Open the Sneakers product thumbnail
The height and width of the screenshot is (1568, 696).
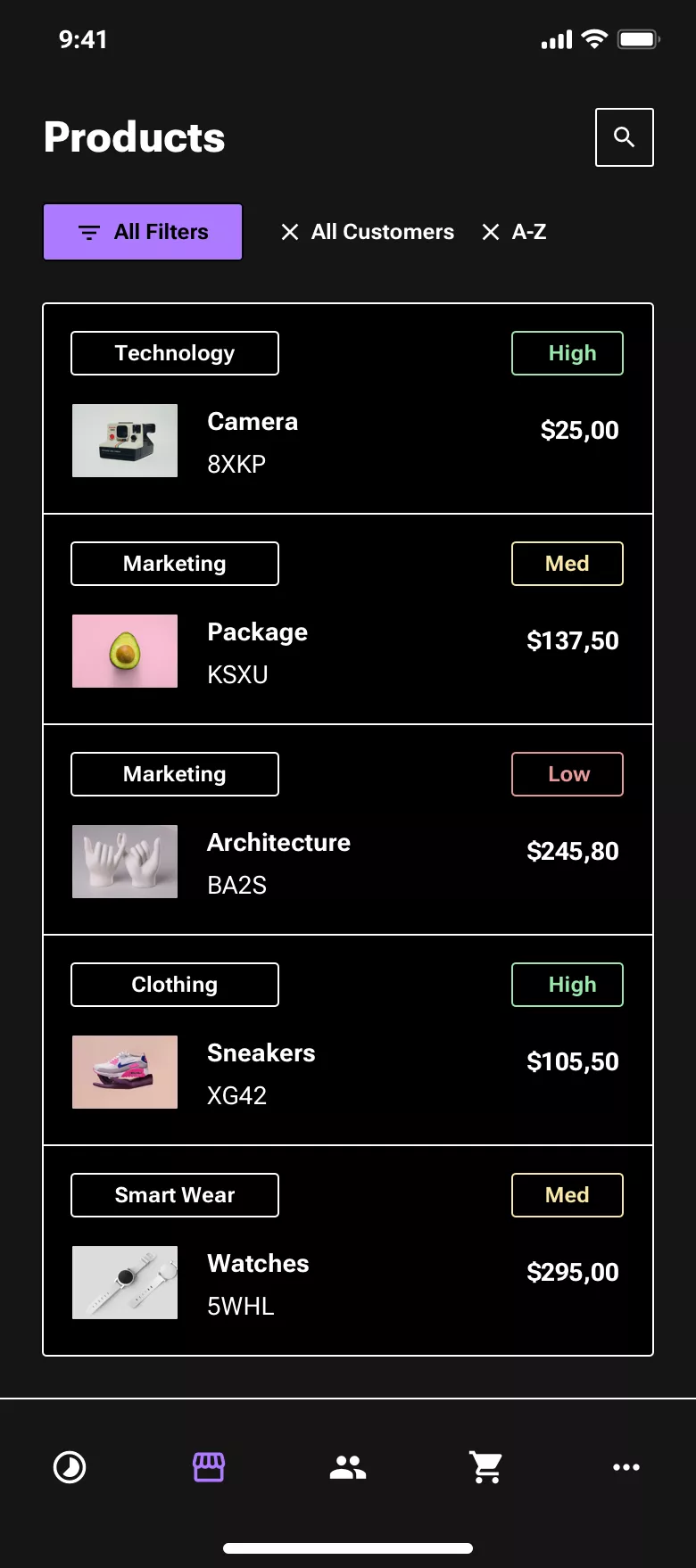tap(124, 1072)
